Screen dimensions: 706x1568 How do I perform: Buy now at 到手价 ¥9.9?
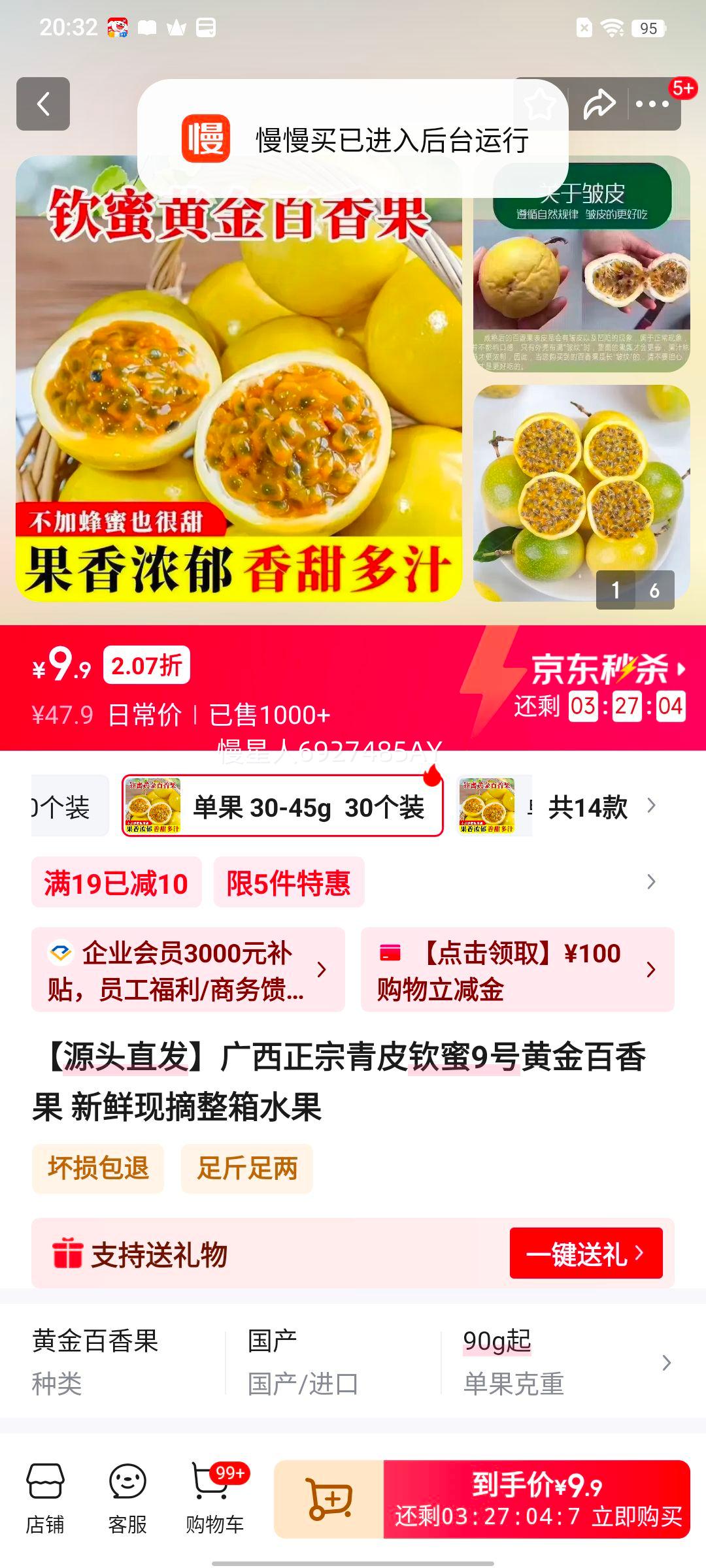click(537, 1499)
